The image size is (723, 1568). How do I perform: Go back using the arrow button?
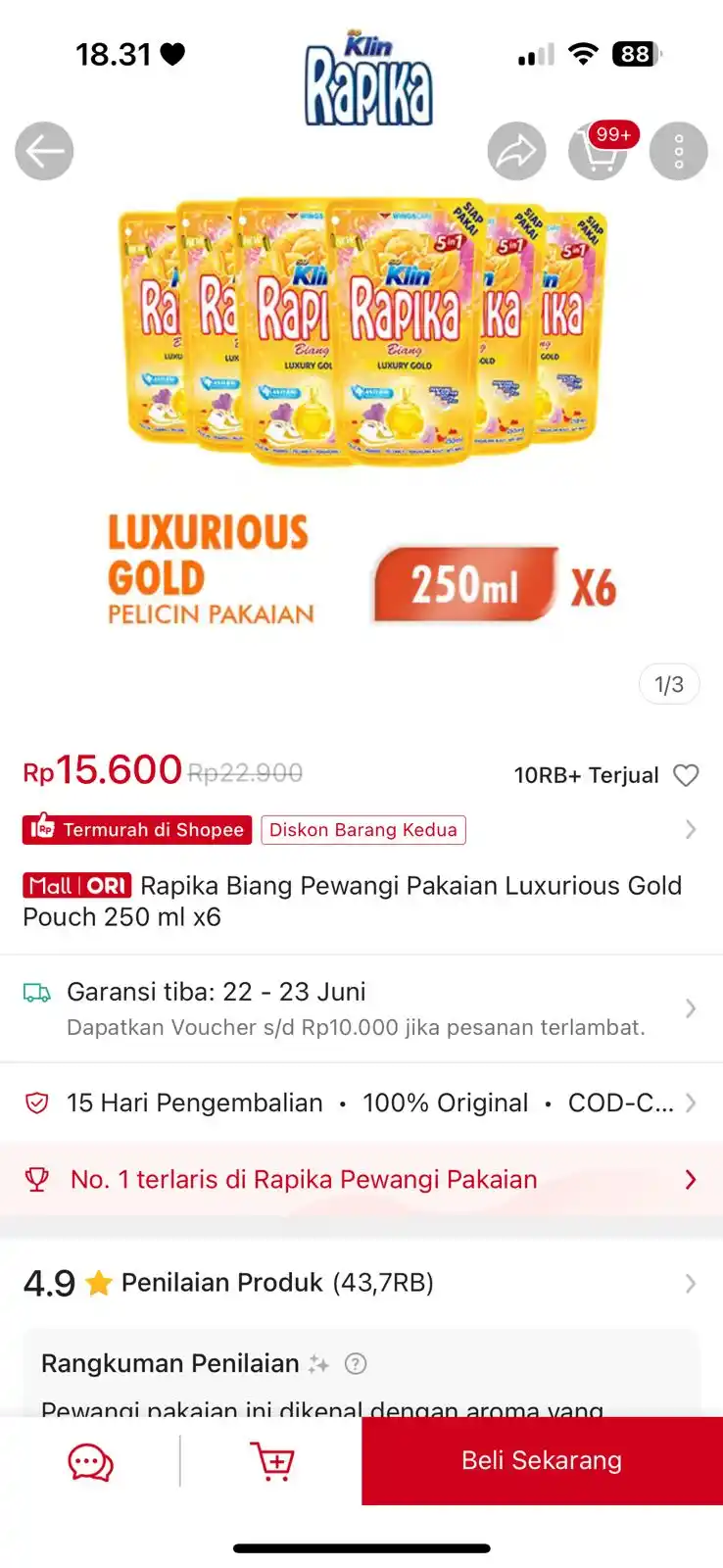(44, 151)
